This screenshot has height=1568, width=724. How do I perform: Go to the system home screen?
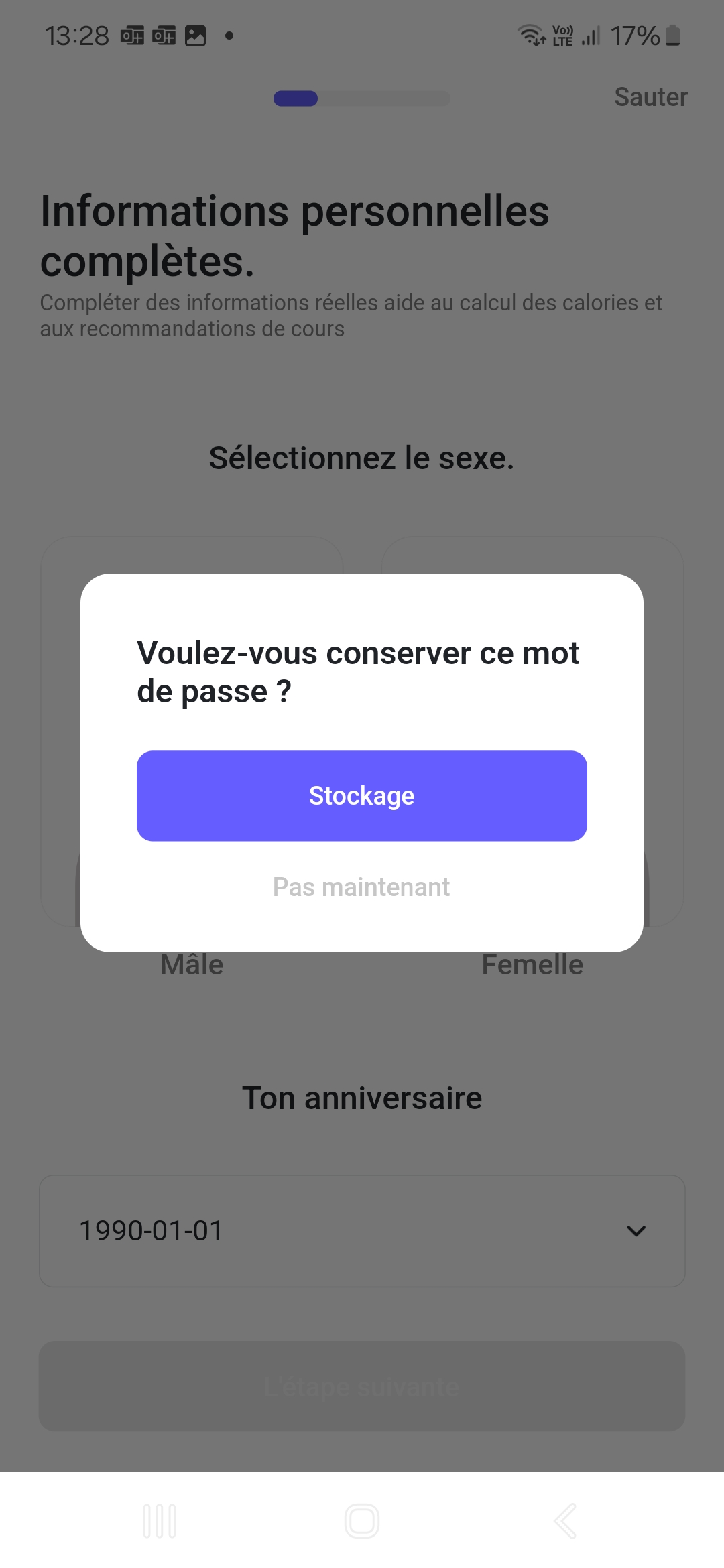[x=362, y=1520]
